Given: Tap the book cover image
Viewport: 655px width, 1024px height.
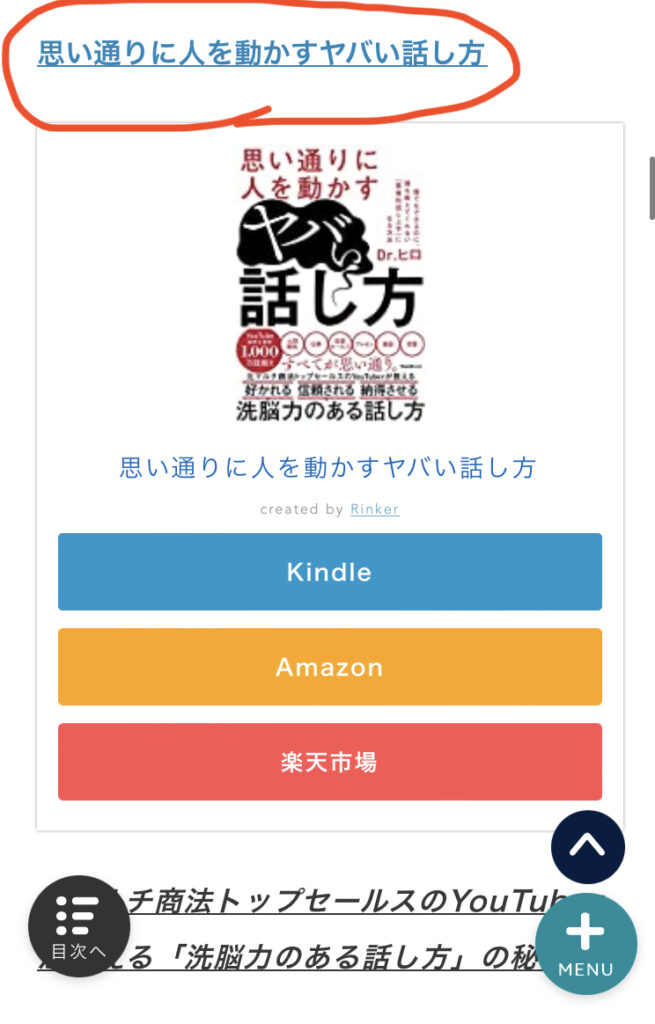Looking at the screenshot, I should pos(329,284).
